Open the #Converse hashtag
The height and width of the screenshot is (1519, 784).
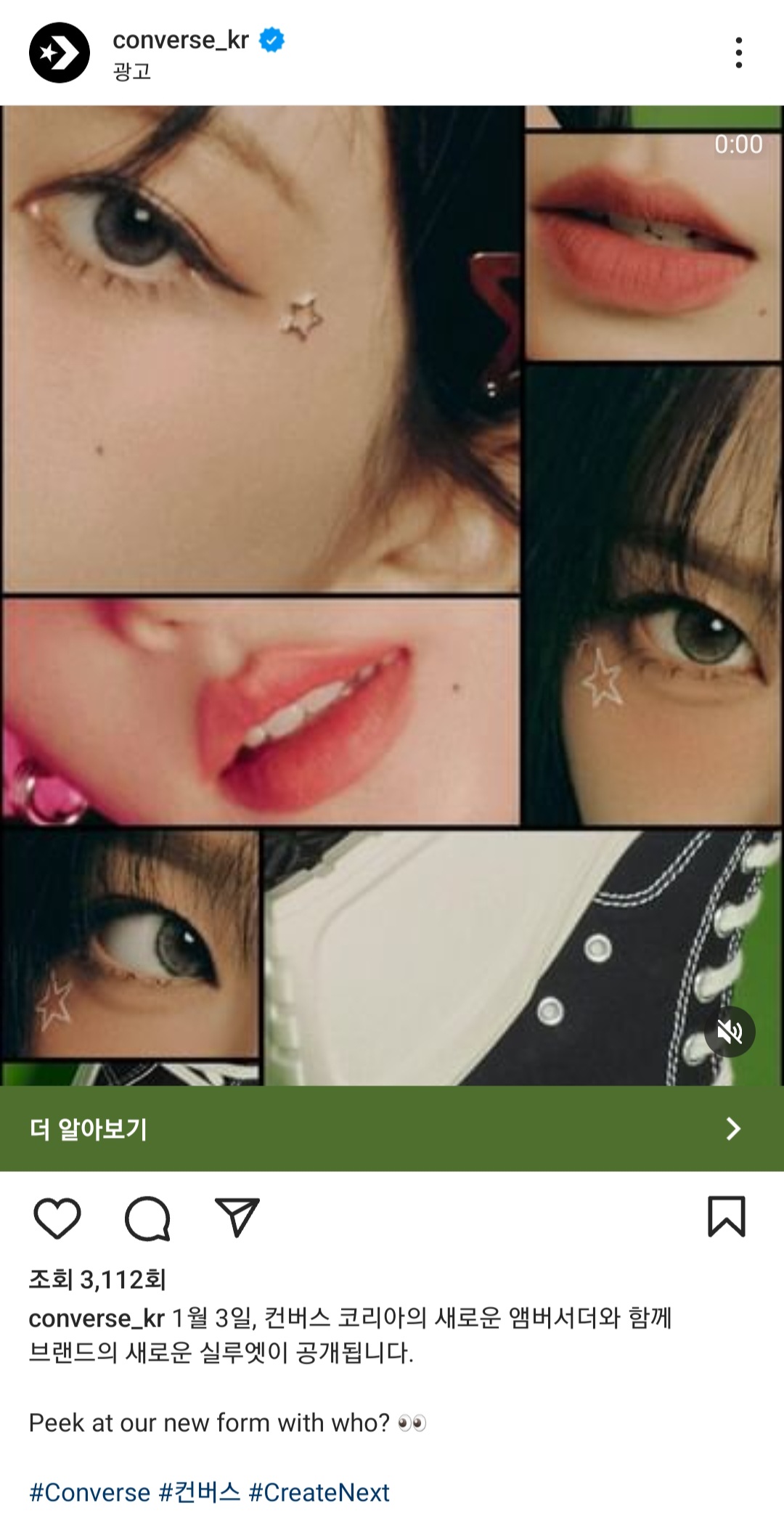coord(90,1493)
